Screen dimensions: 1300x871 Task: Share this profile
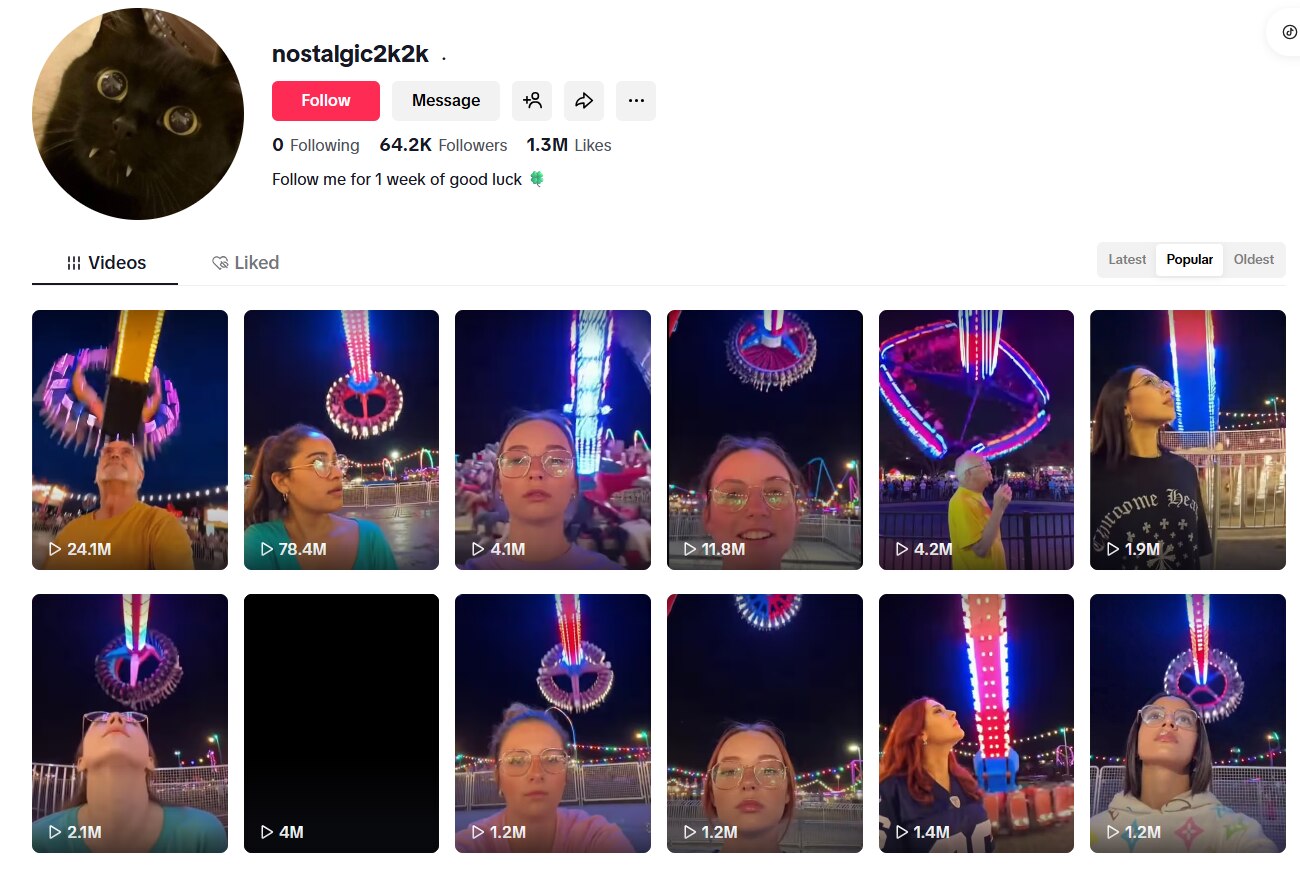click(x=584, y=101)
